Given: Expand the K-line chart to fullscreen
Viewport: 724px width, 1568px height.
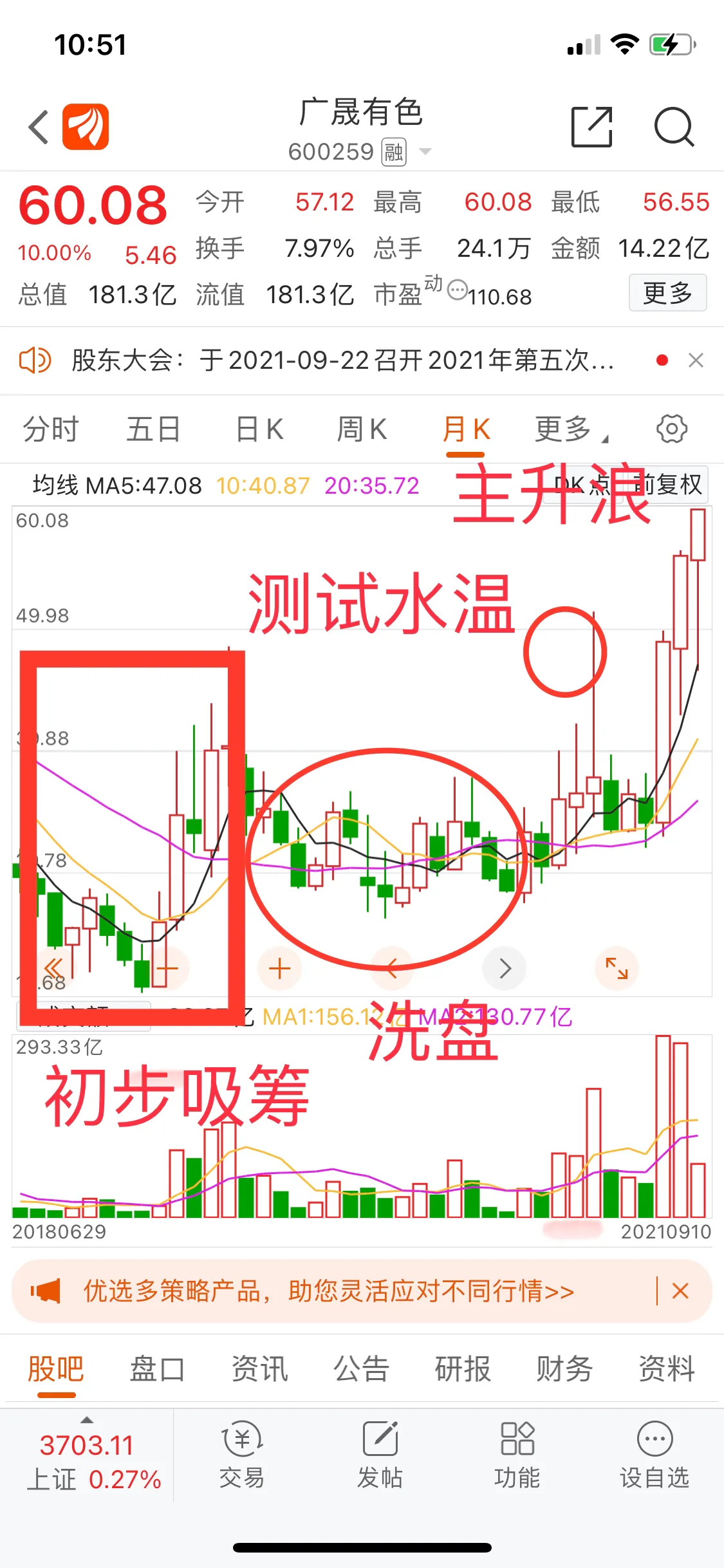Looking at the screenshot, I should (x=617, y=968).
